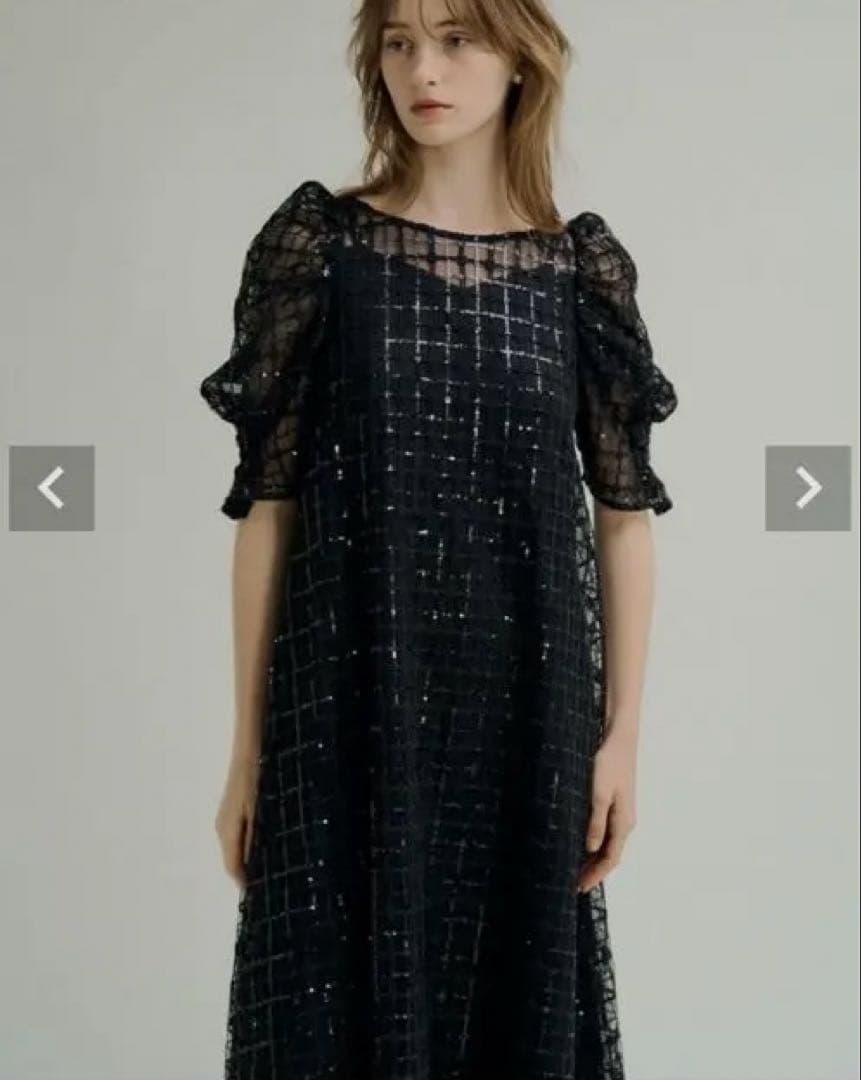The width and height of the screenshot is (861, 1080).
Task: Show the previous product photo
Action: tap(52, 488)
